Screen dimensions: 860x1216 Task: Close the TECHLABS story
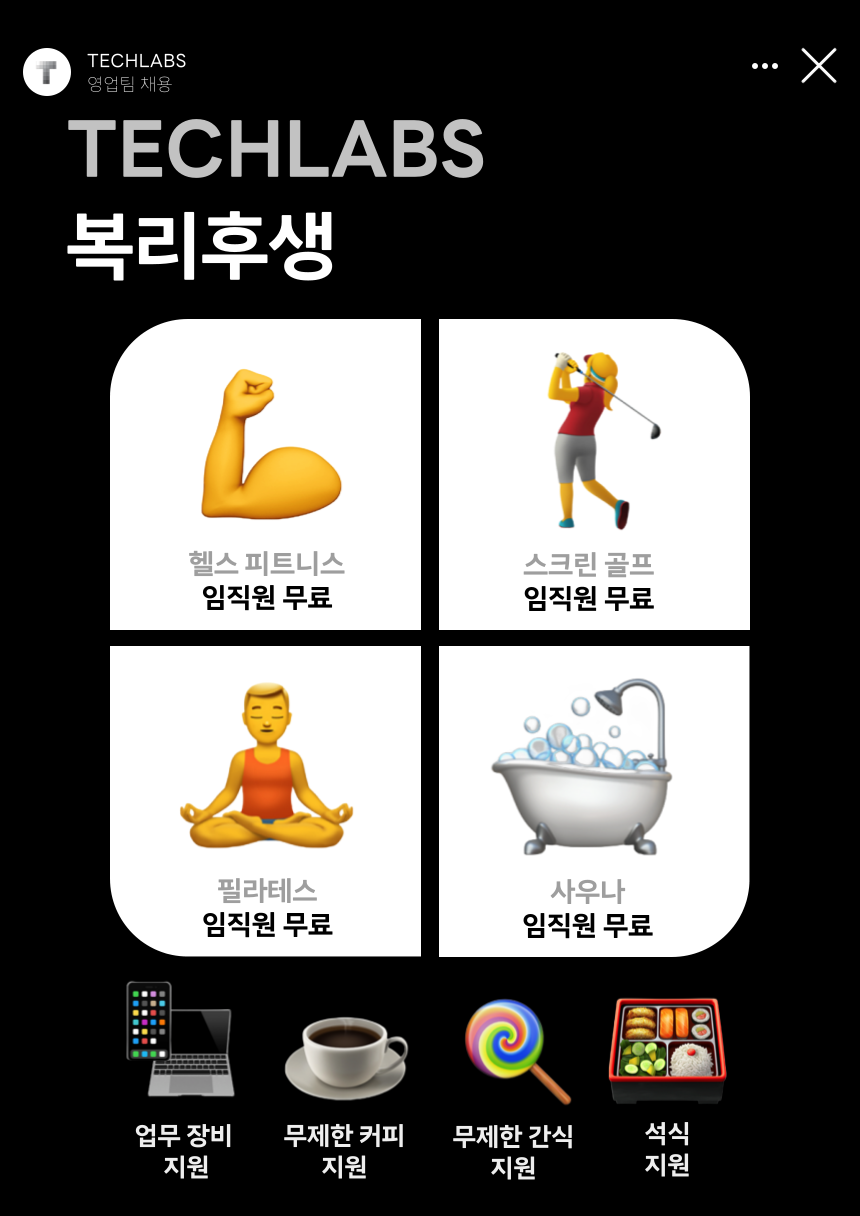pyautogui.click(x=819, y=66)
